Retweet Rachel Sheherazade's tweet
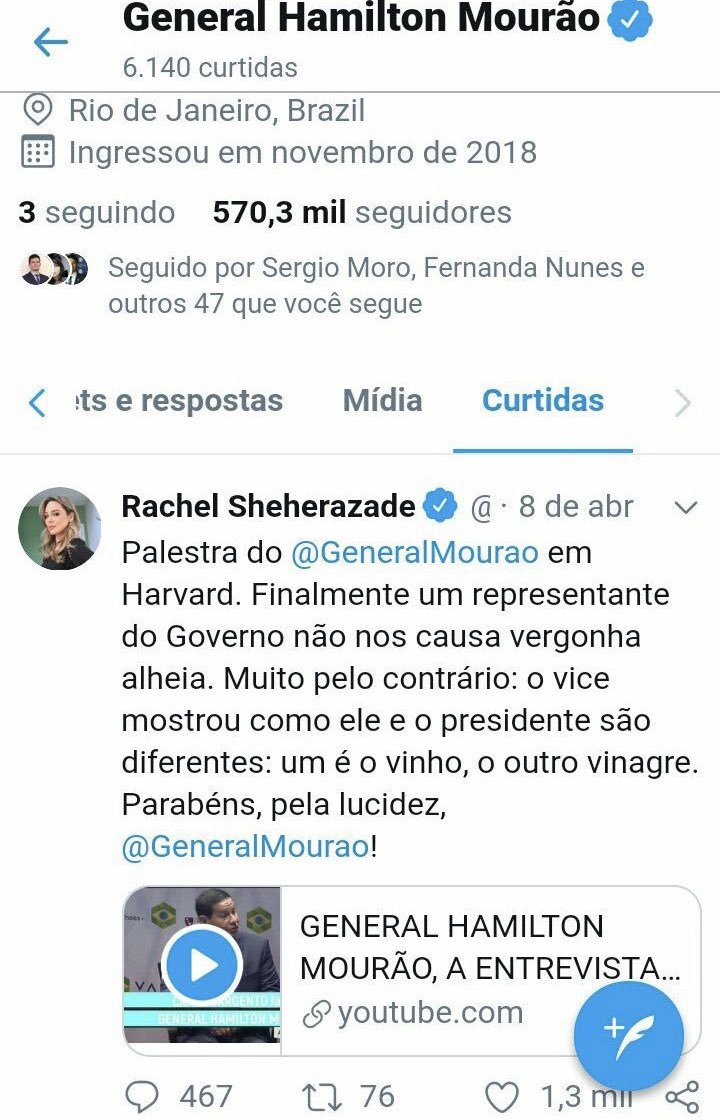Screen dimensions: 720x1120 tap(321, 1096)
